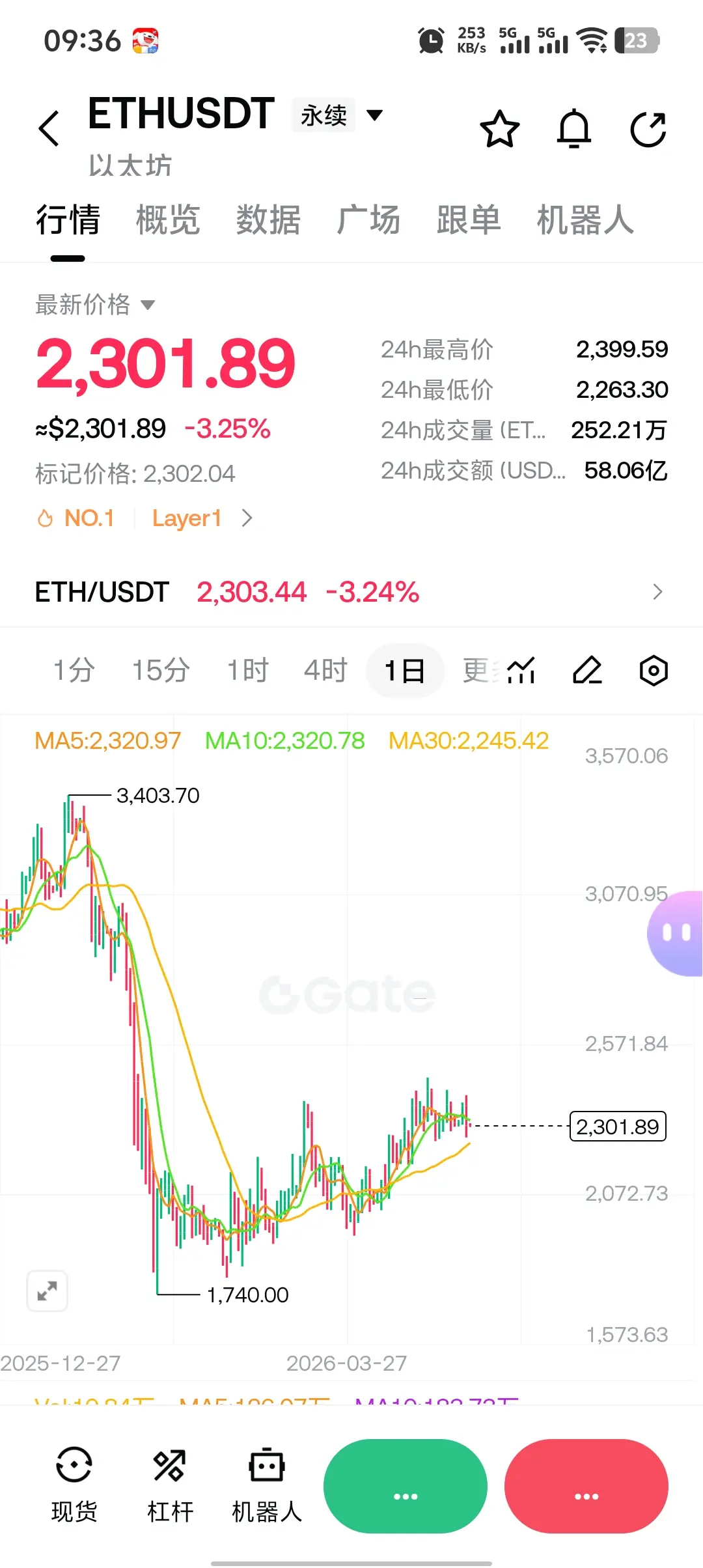Go back using the top-left arrow
This screenshot has height=1568, width=703.
(49, 128)
